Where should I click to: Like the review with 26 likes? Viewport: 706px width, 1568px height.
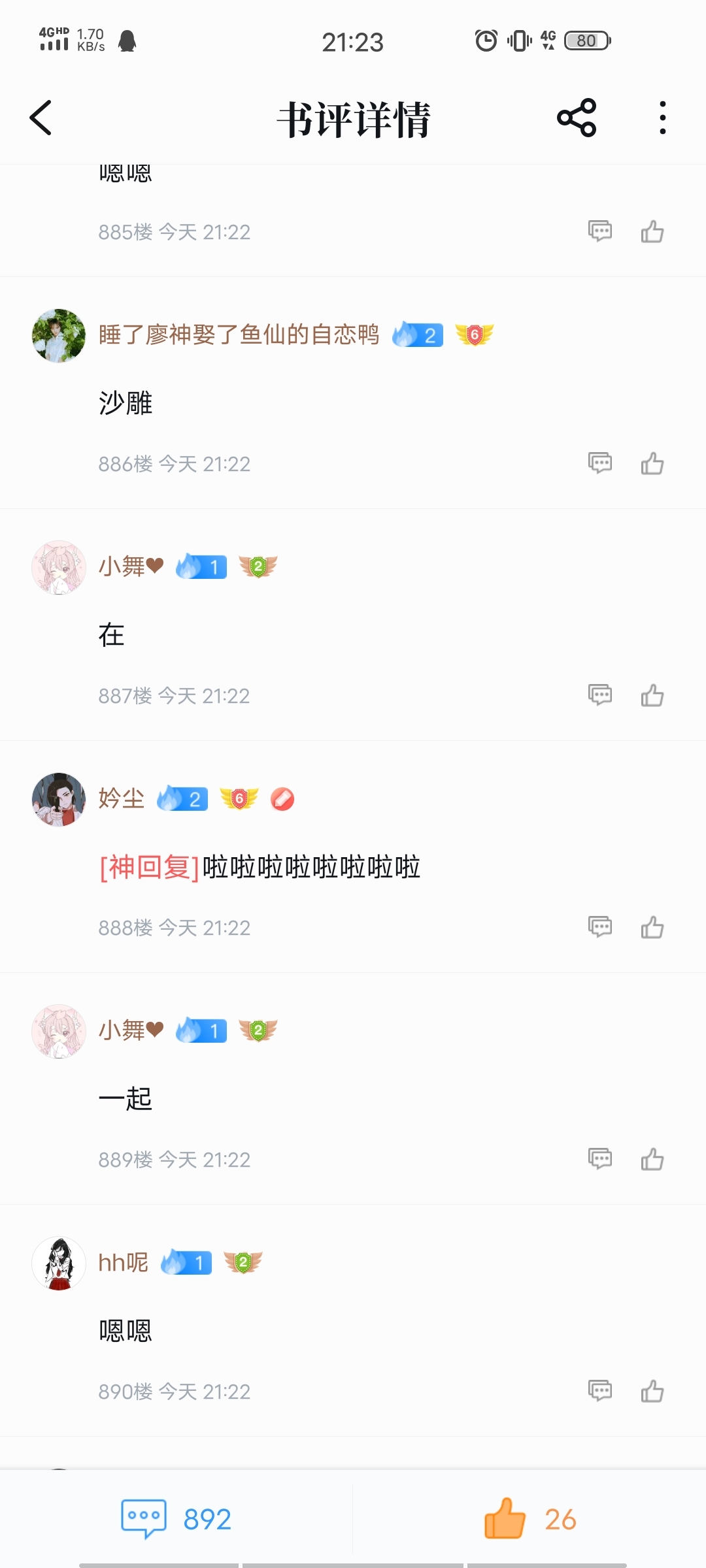coord(529,1519)
